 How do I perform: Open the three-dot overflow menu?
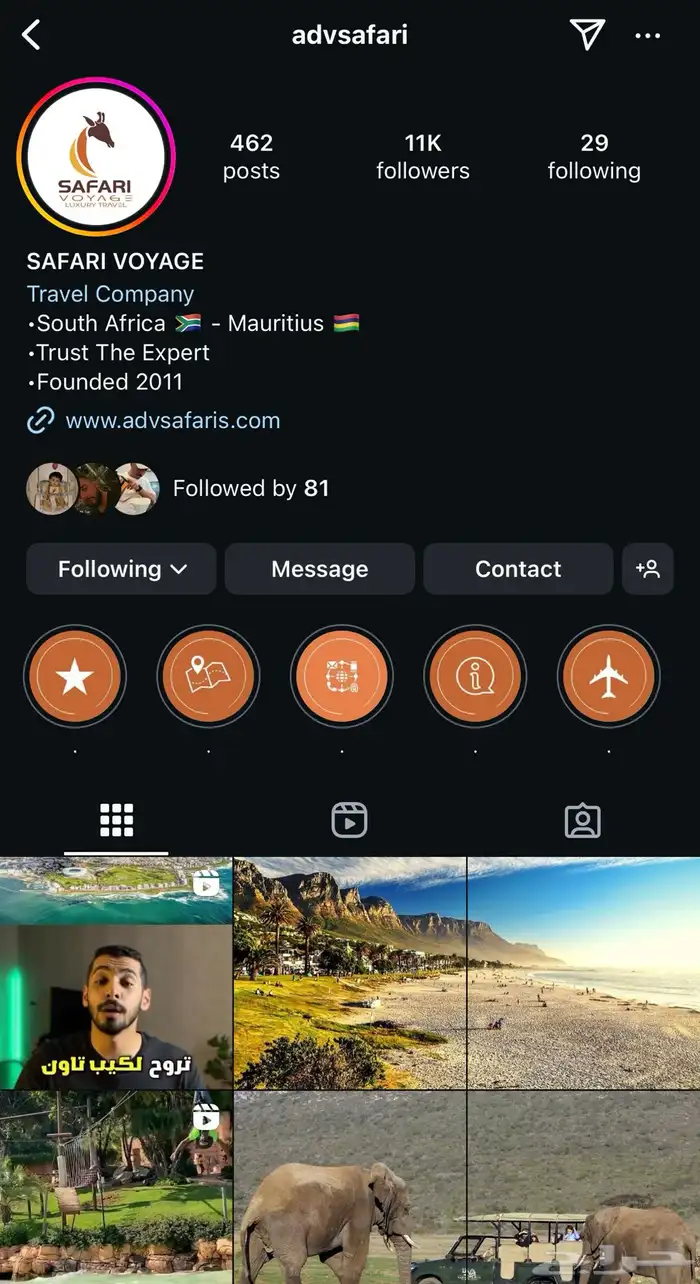tap(648, 36)
